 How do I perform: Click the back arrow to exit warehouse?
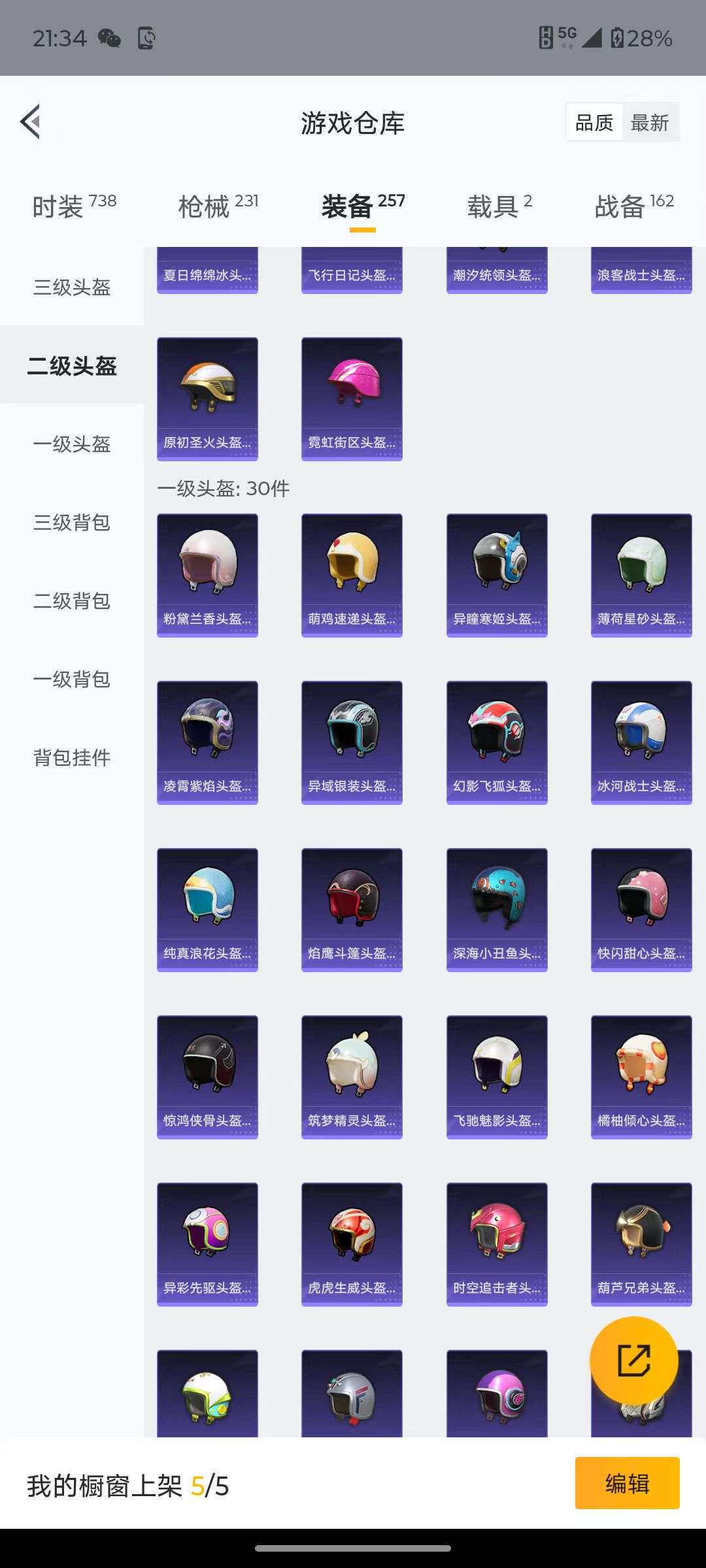tap(31, 122)
